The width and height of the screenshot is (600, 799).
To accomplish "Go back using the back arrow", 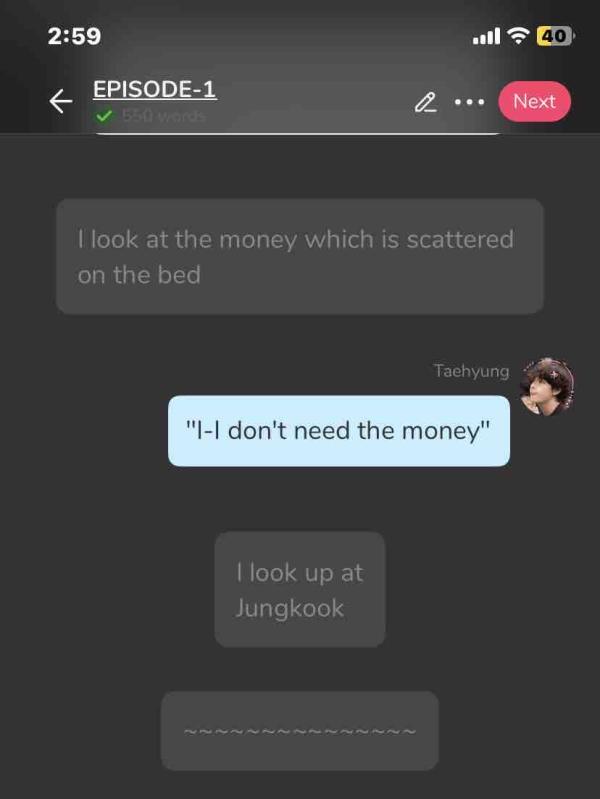I will [x=61, y=101].
